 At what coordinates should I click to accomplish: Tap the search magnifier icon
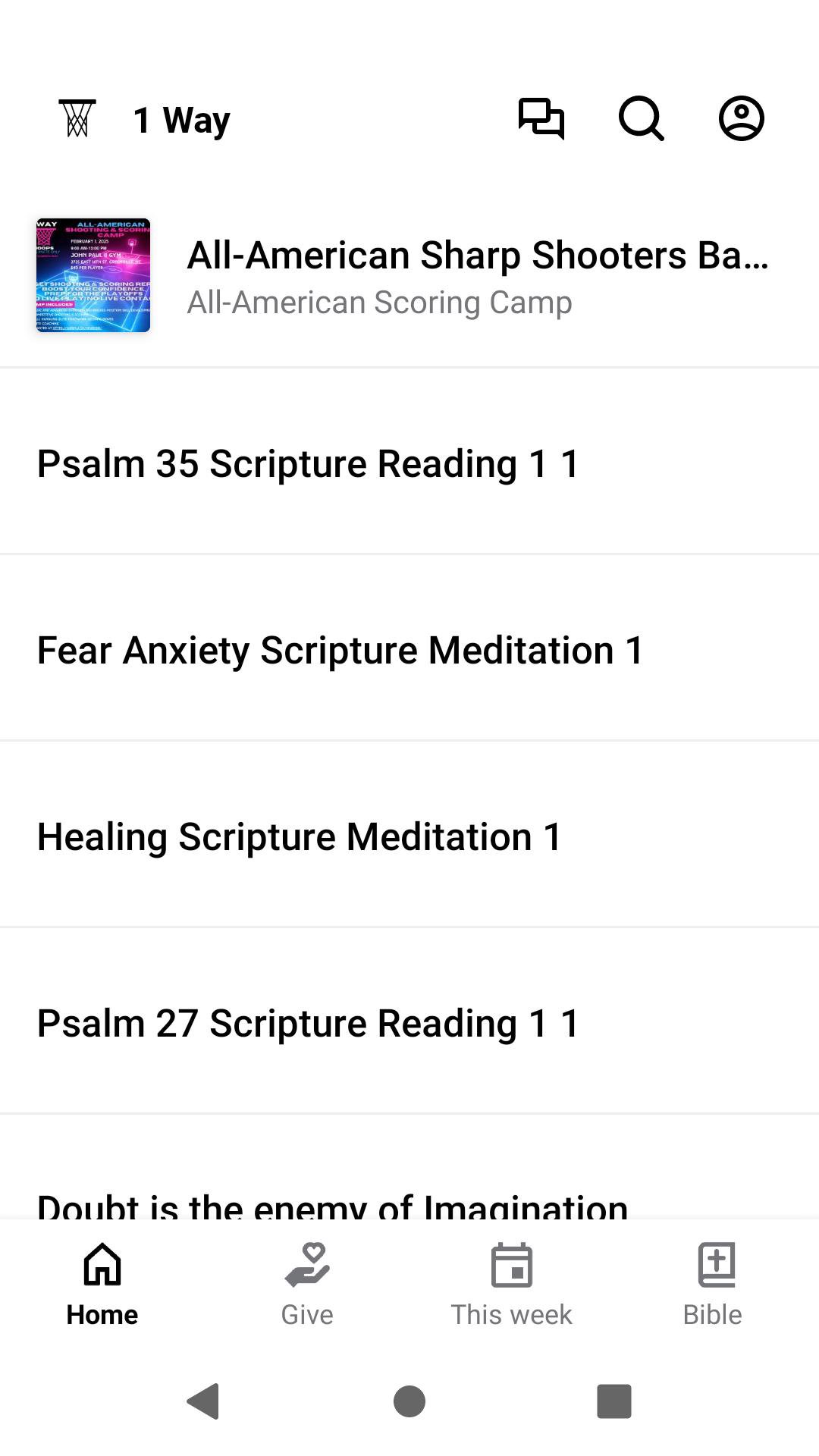click(642, 119)
